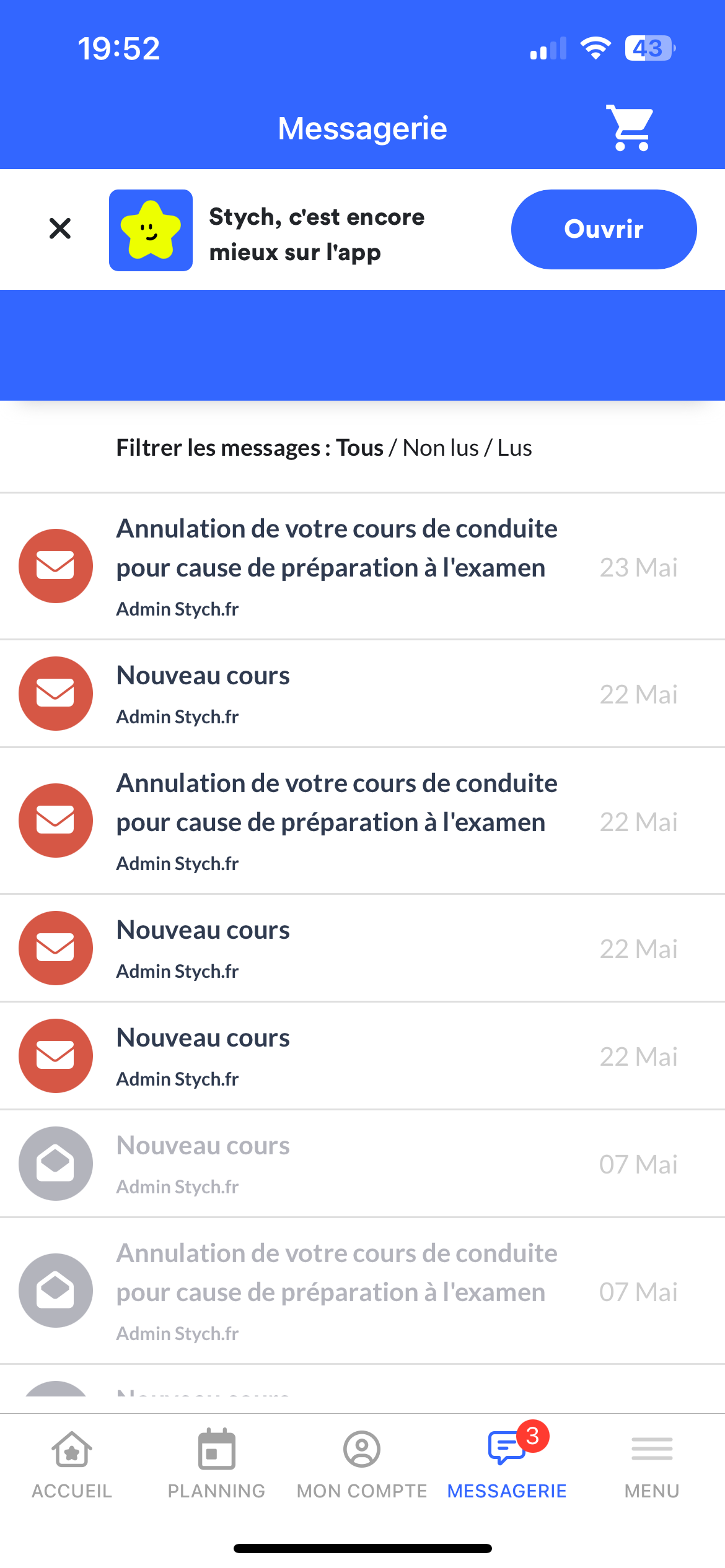
Task: Filter messages by Tous
Action: pos(359,448)
